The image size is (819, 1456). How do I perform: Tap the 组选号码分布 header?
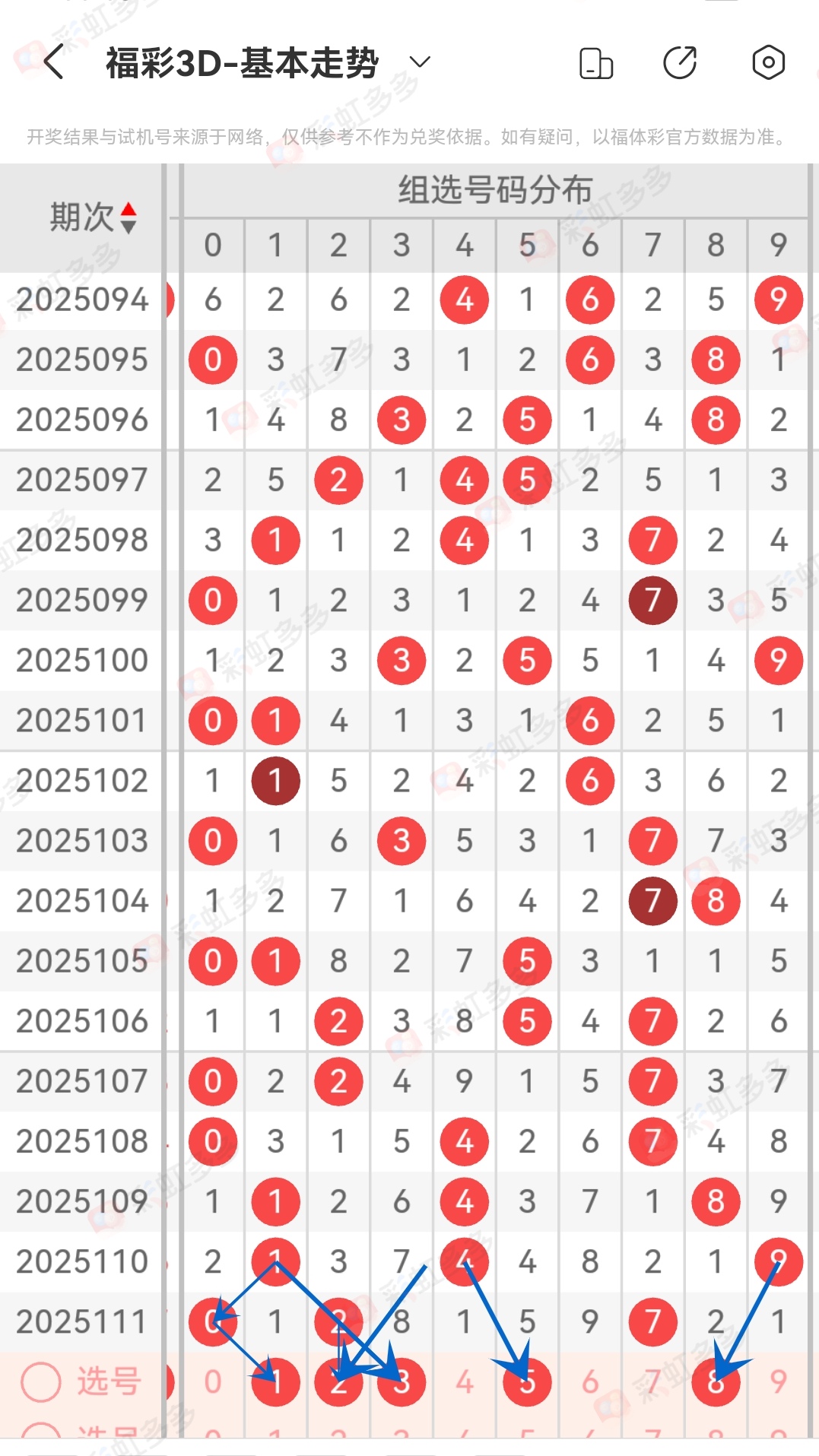point(496,189)
